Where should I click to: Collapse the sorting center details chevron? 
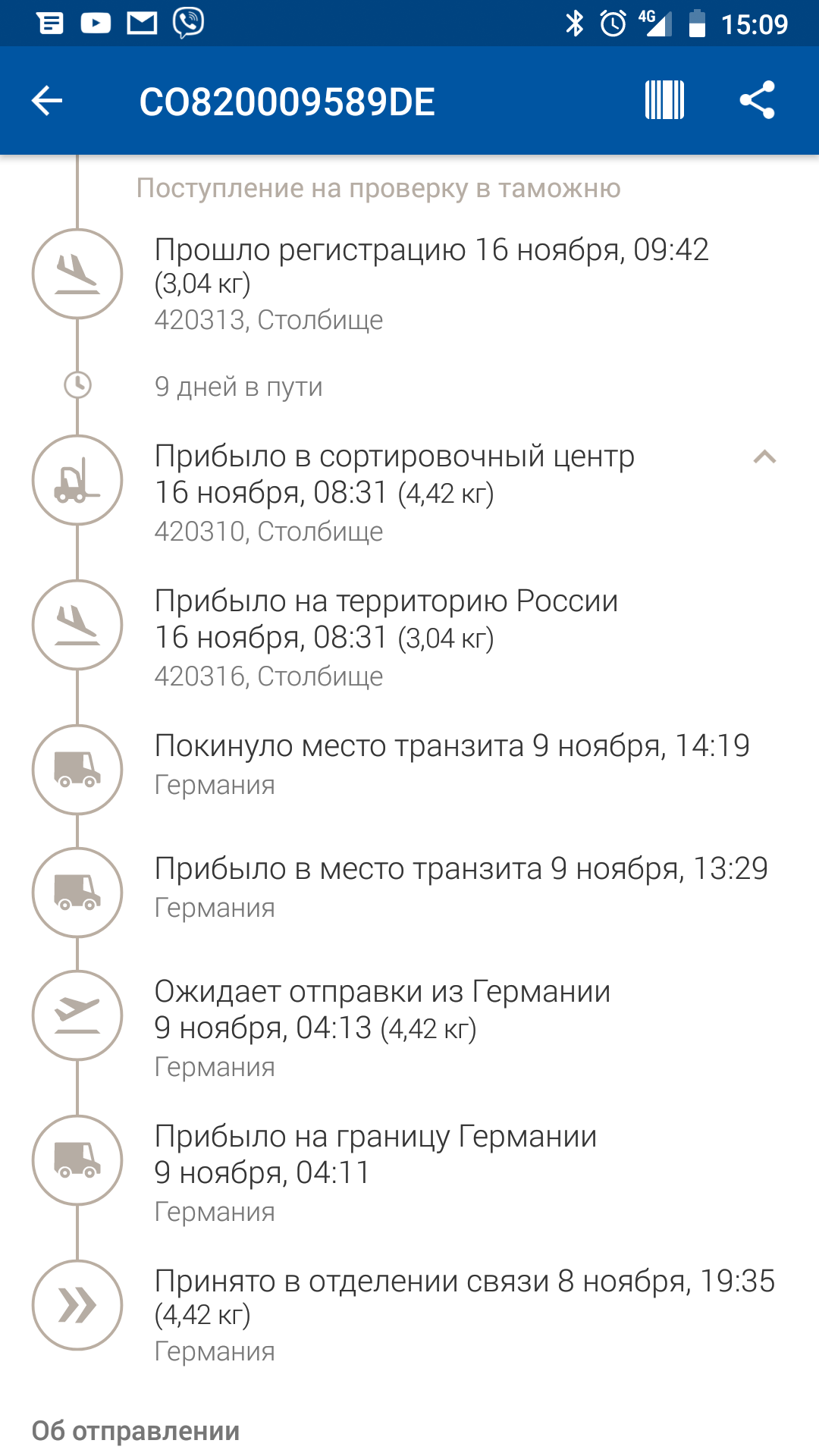pos(764,457)
